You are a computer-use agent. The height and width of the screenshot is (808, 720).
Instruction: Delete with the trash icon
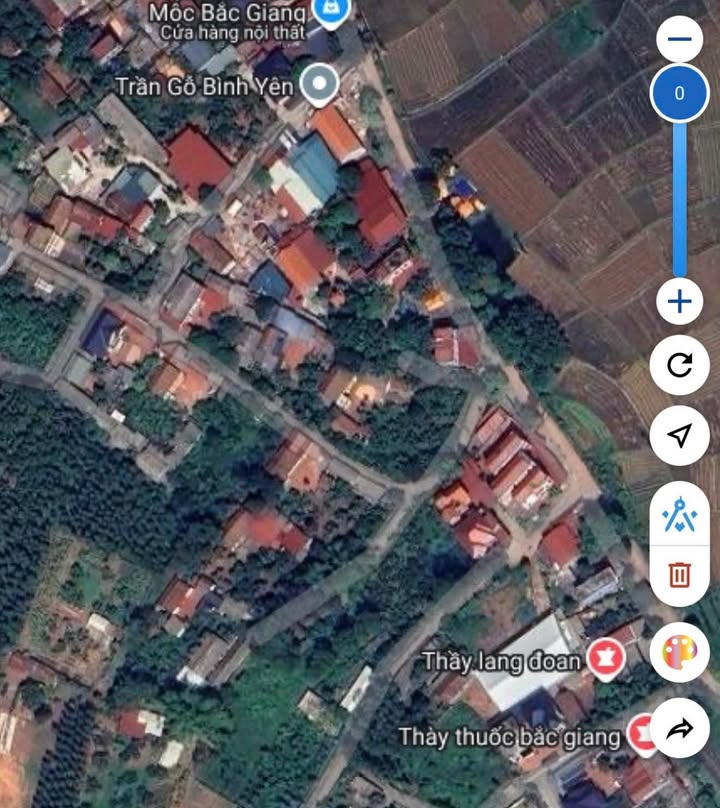pyautogui.click(x=680, y=575)
